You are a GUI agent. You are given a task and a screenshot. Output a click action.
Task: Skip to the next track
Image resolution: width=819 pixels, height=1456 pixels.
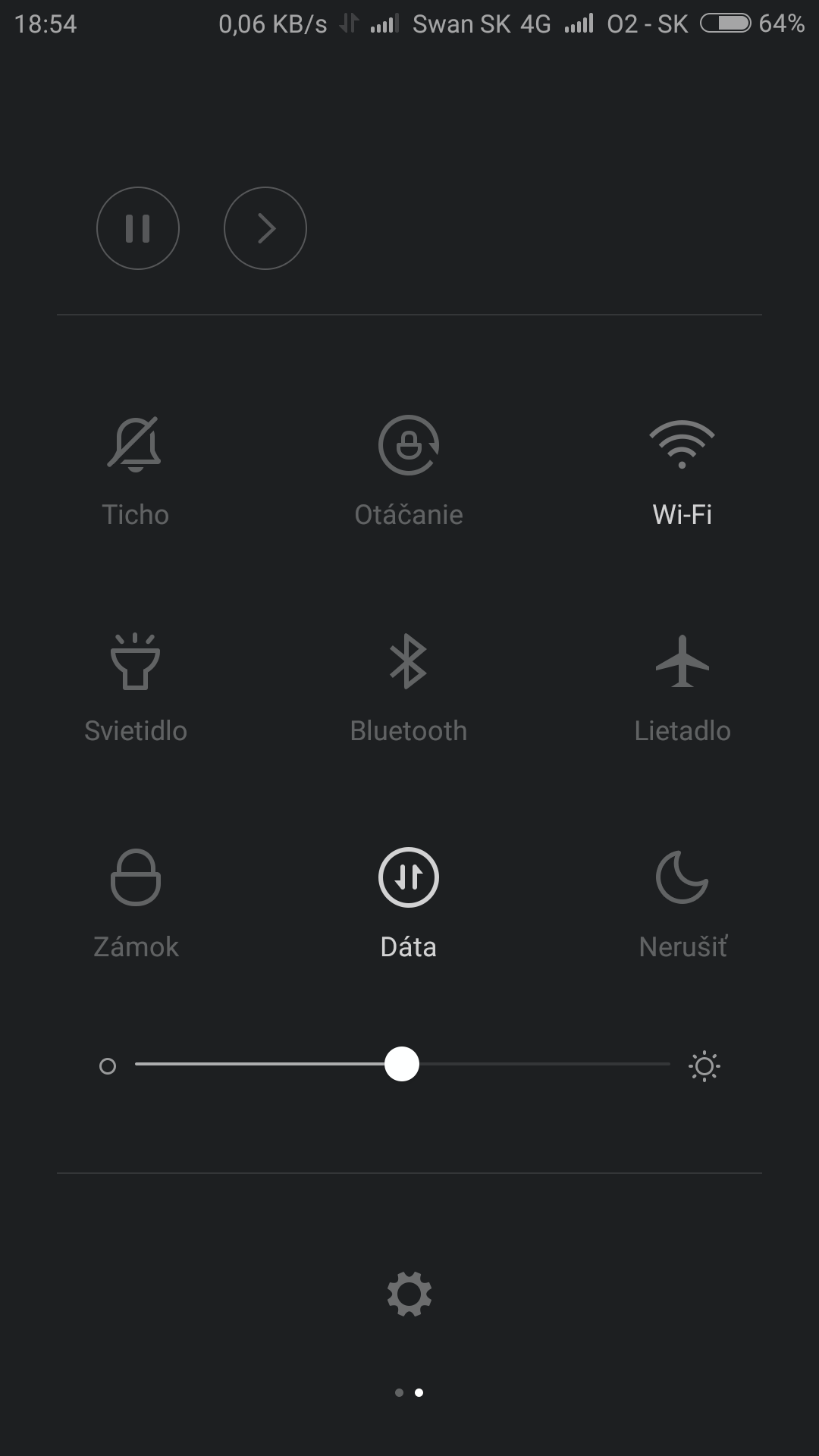[265, 228]
